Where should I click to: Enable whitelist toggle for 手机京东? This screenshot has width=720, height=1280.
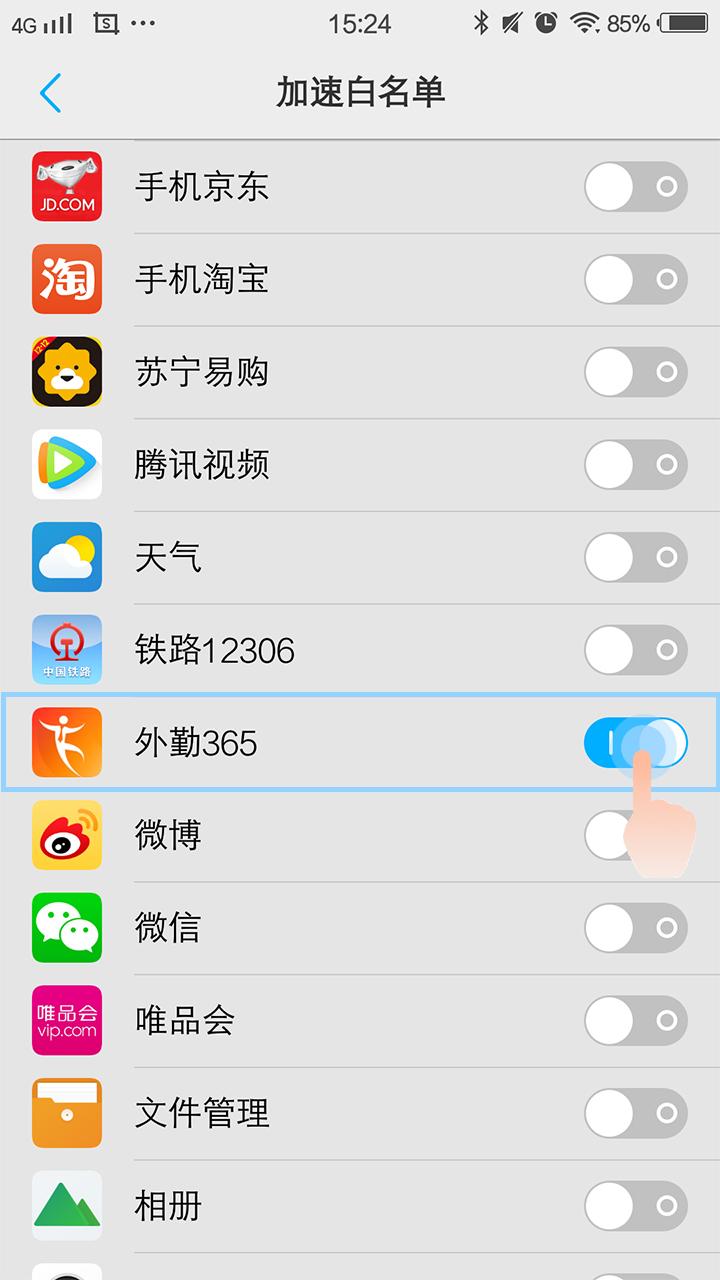pos(635,187)
